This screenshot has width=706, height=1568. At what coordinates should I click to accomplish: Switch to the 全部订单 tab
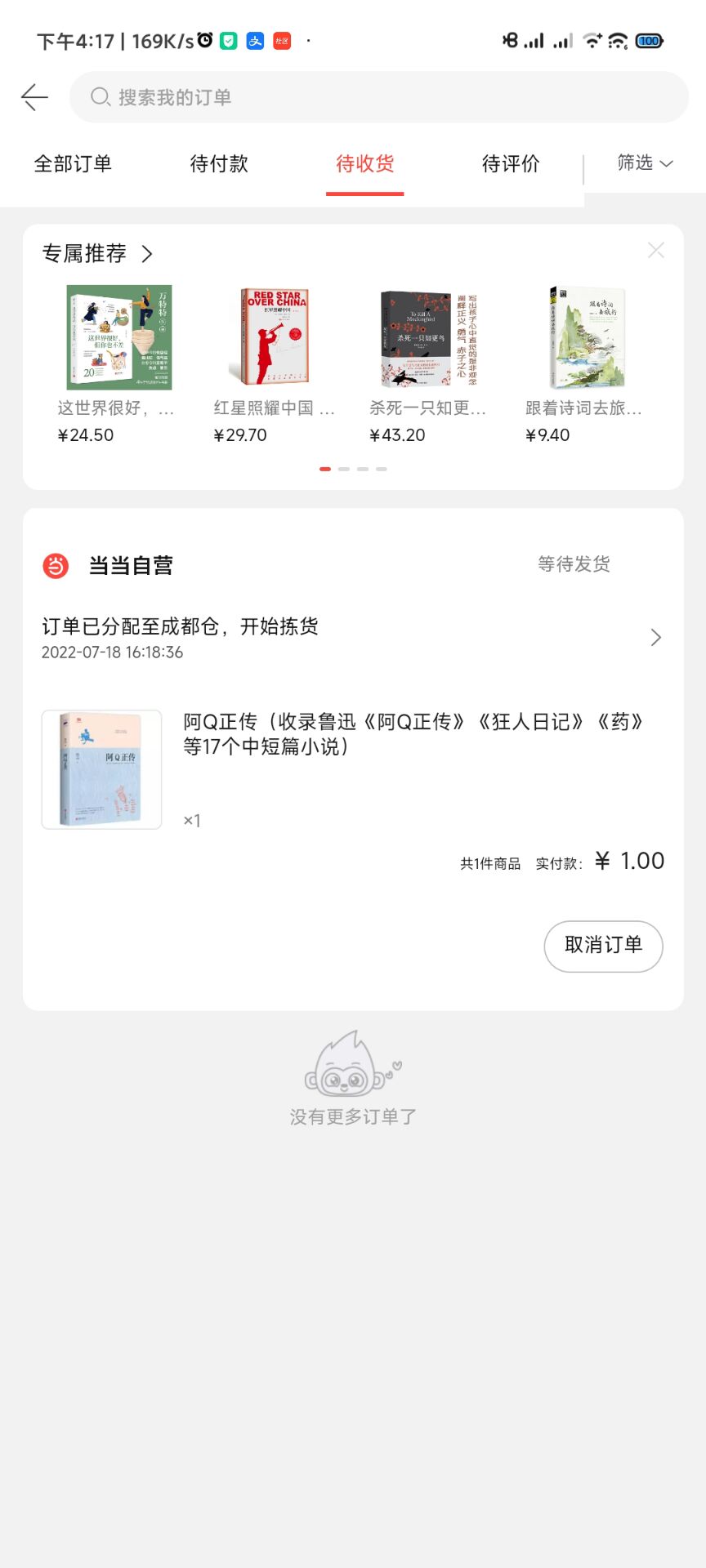tap(73, 164)
